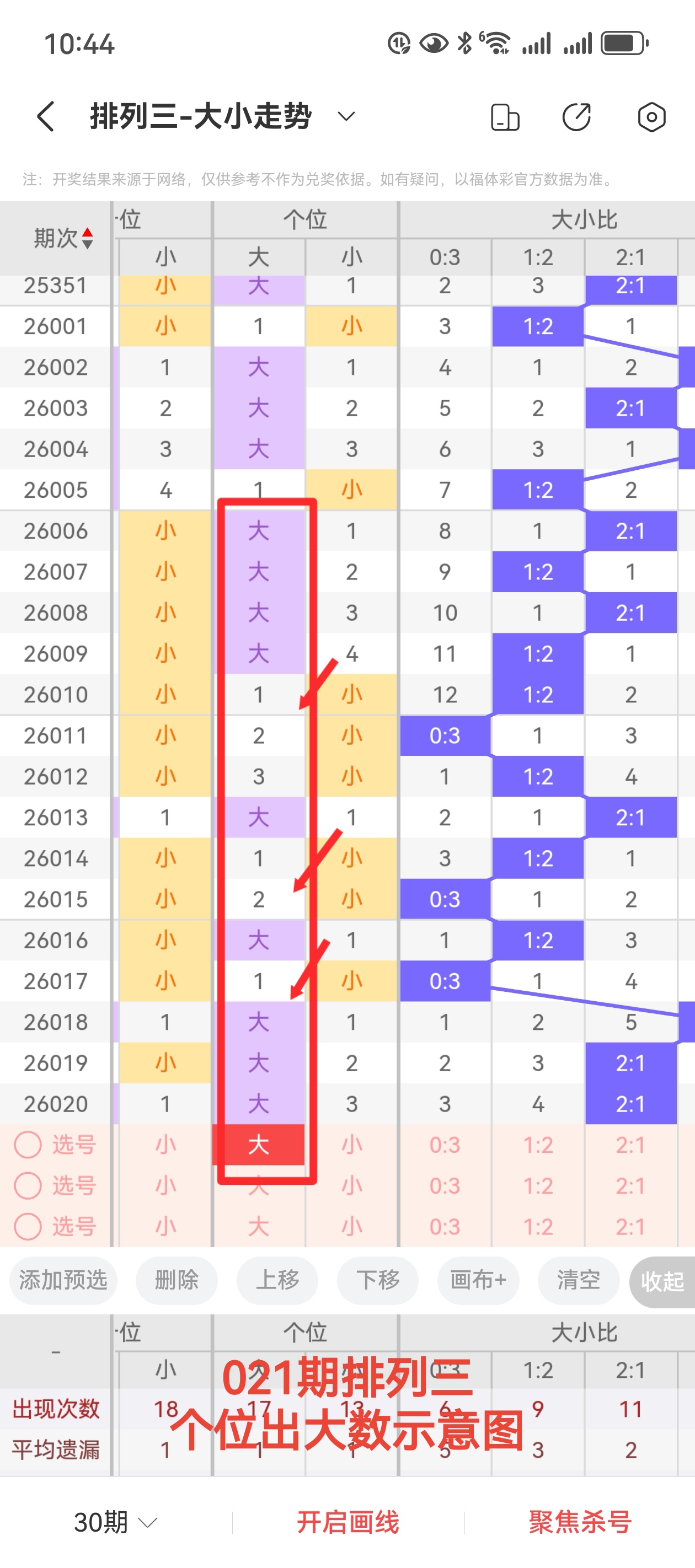Screen dimensions: 695x1568
Task: Tap 下移 to move the row down
Action: coord(378,1280)
